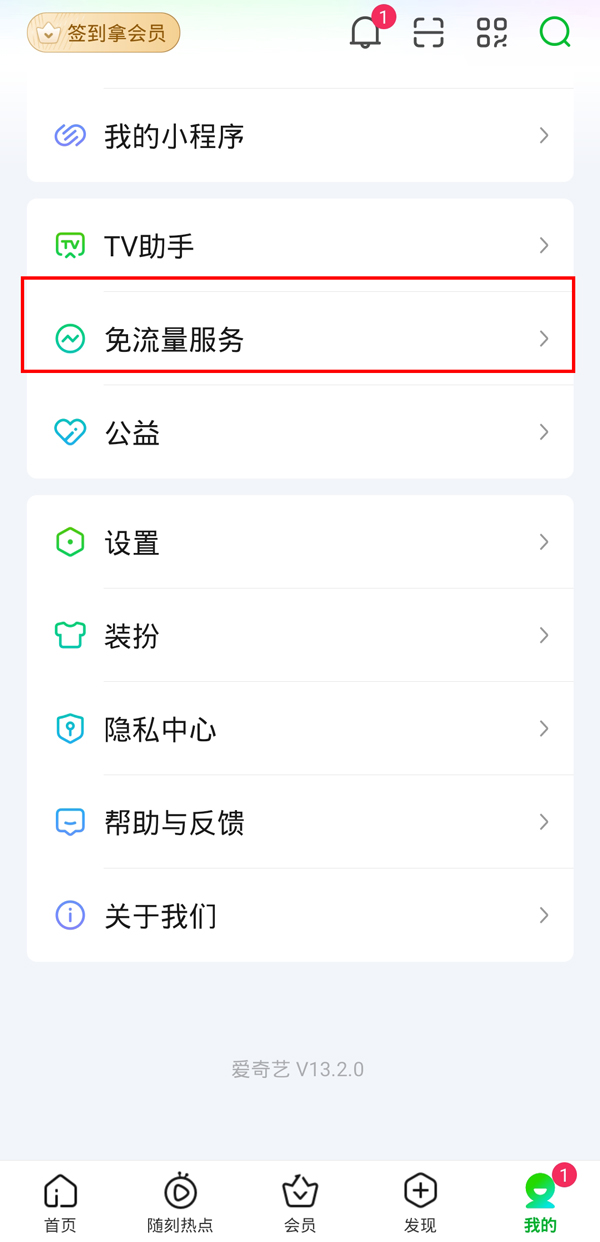Switch to the 首页 tab
The width and height of the screenshot is (600, 1242).
(60, 1203)
